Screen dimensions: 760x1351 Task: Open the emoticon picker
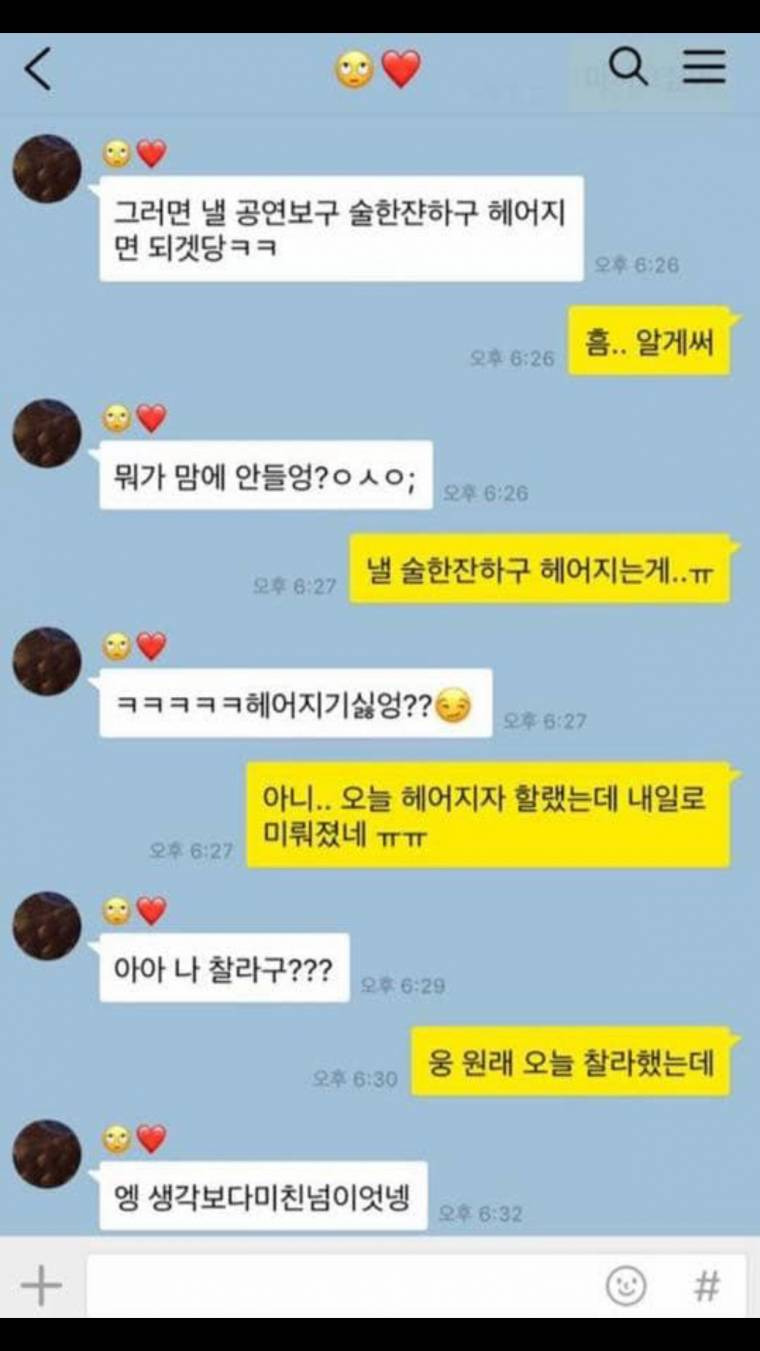626,1285
